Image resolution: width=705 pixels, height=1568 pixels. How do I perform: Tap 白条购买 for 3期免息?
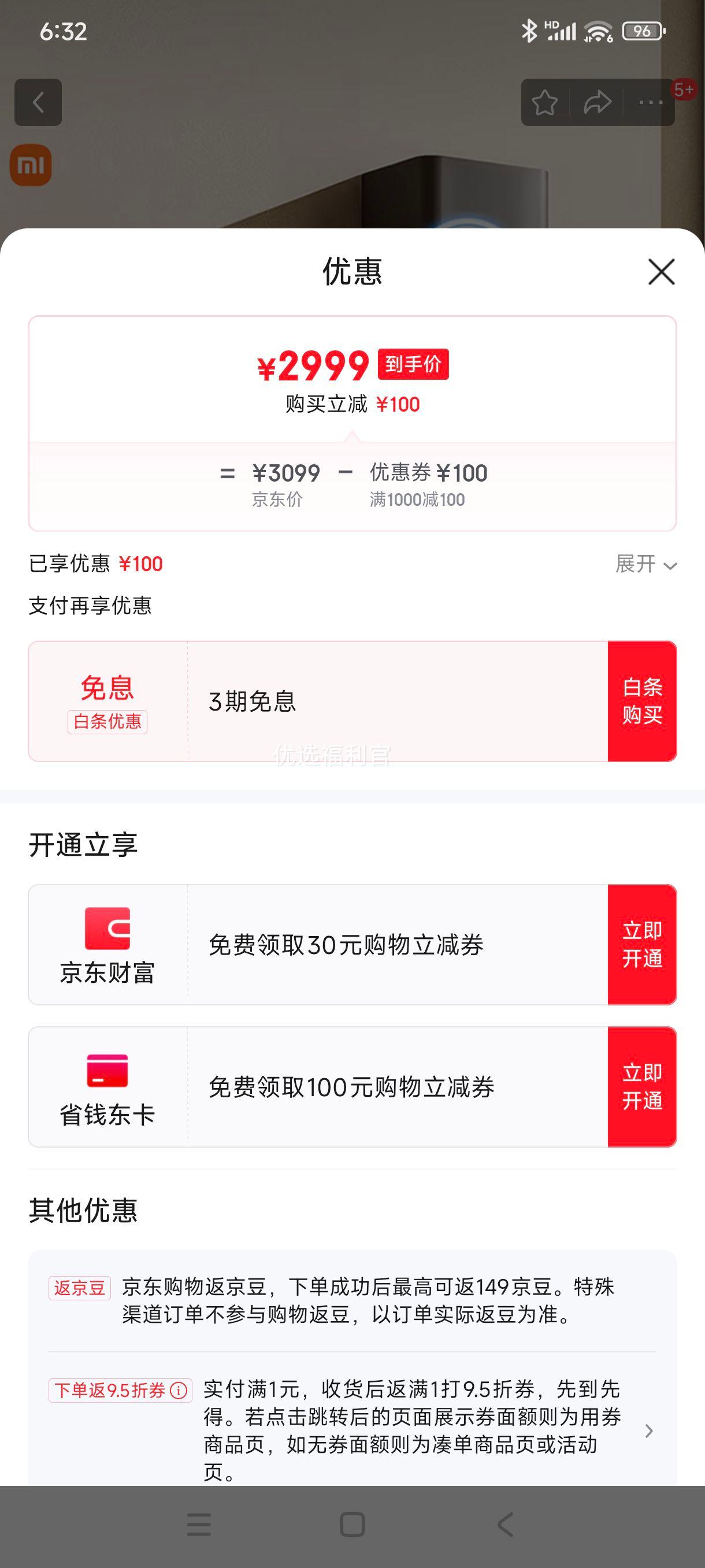click(x=642, y=701)
